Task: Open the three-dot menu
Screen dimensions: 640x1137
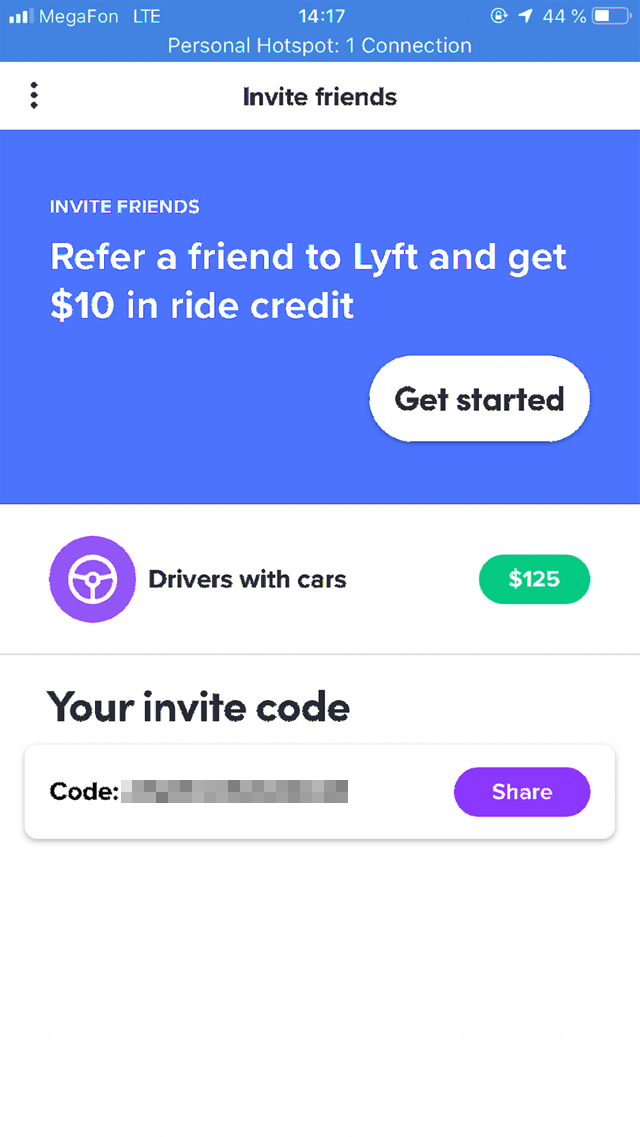Action: [x=34, y=96]
